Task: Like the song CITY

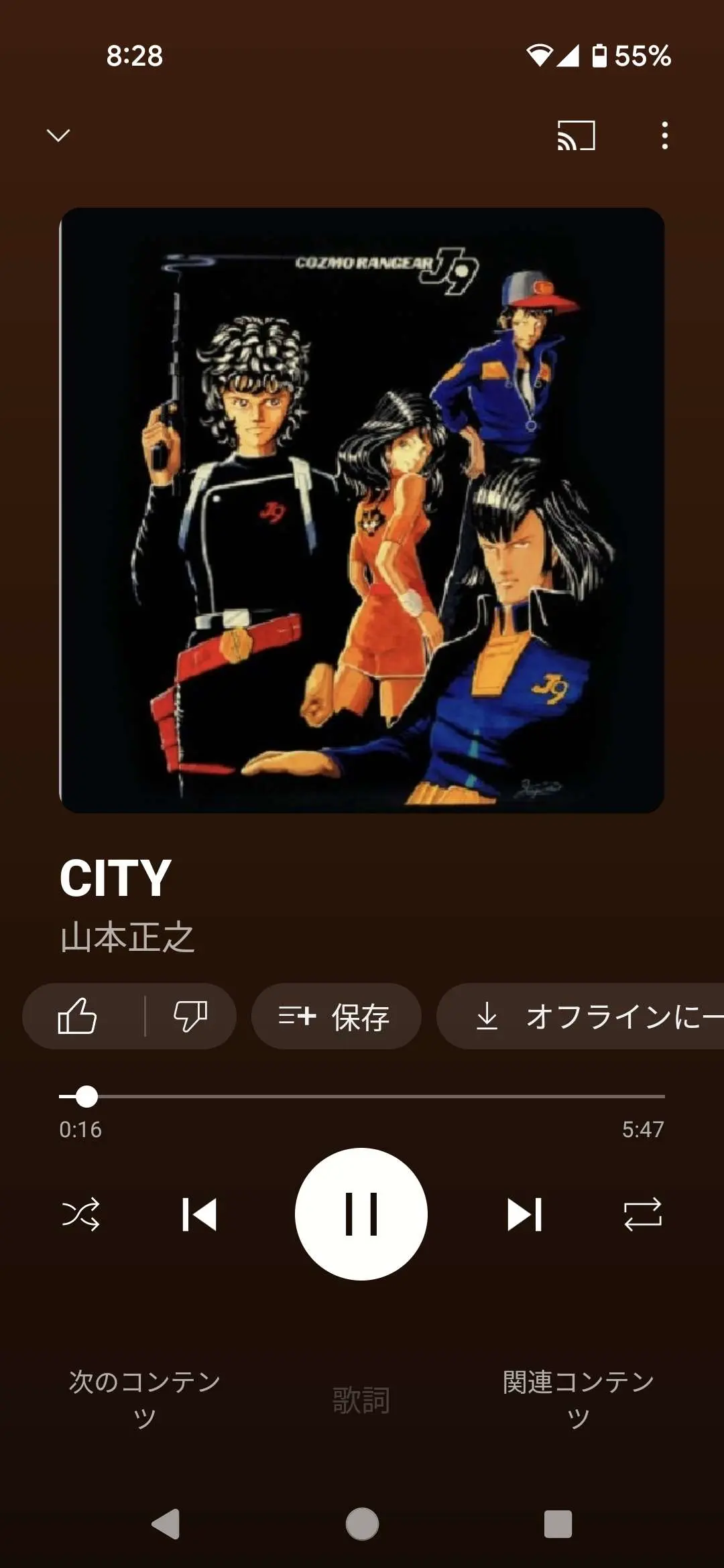Action: 78,1016
